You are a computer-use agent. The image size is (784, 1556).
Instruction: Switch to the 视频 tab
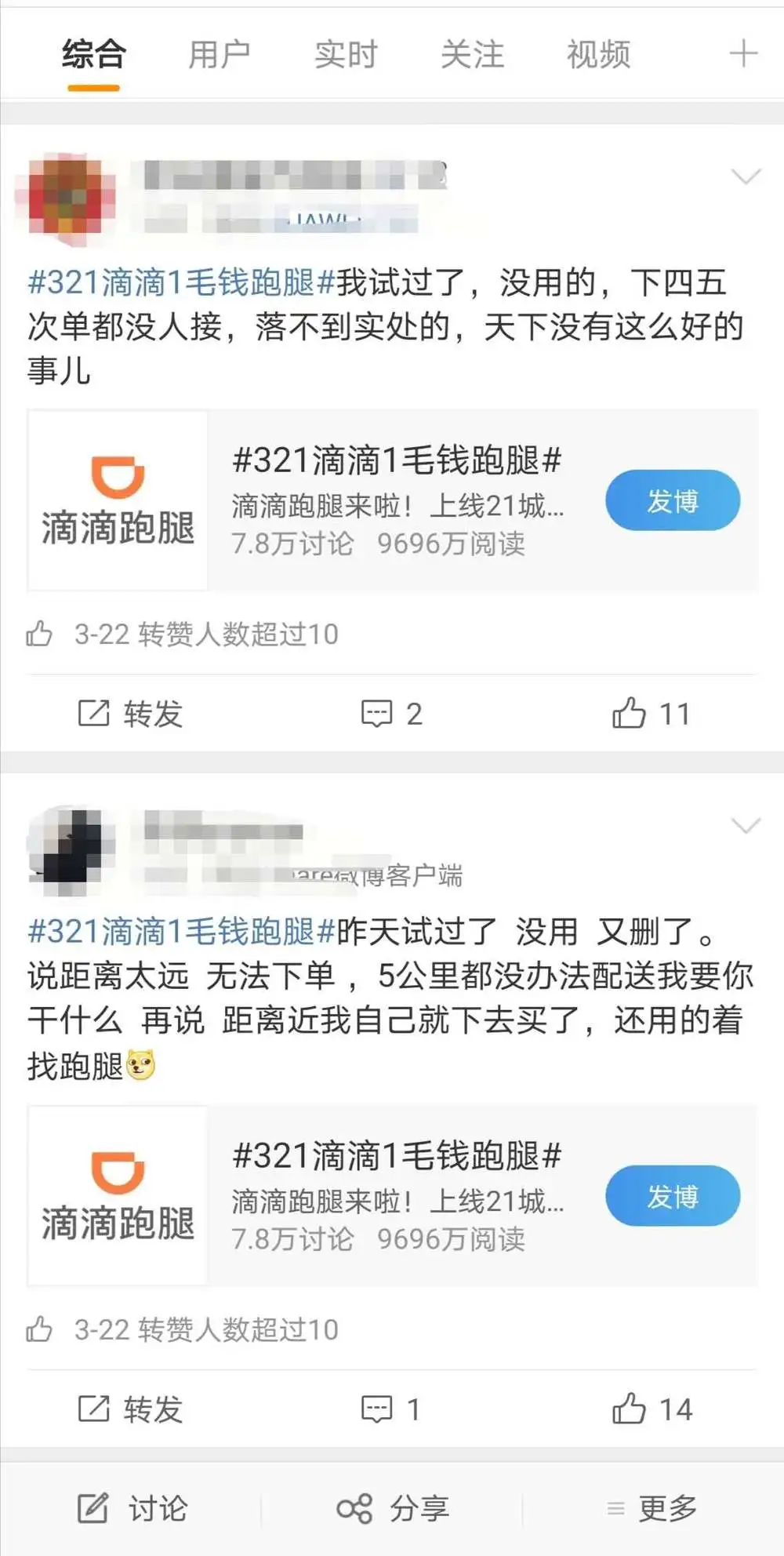click(598, 56)
